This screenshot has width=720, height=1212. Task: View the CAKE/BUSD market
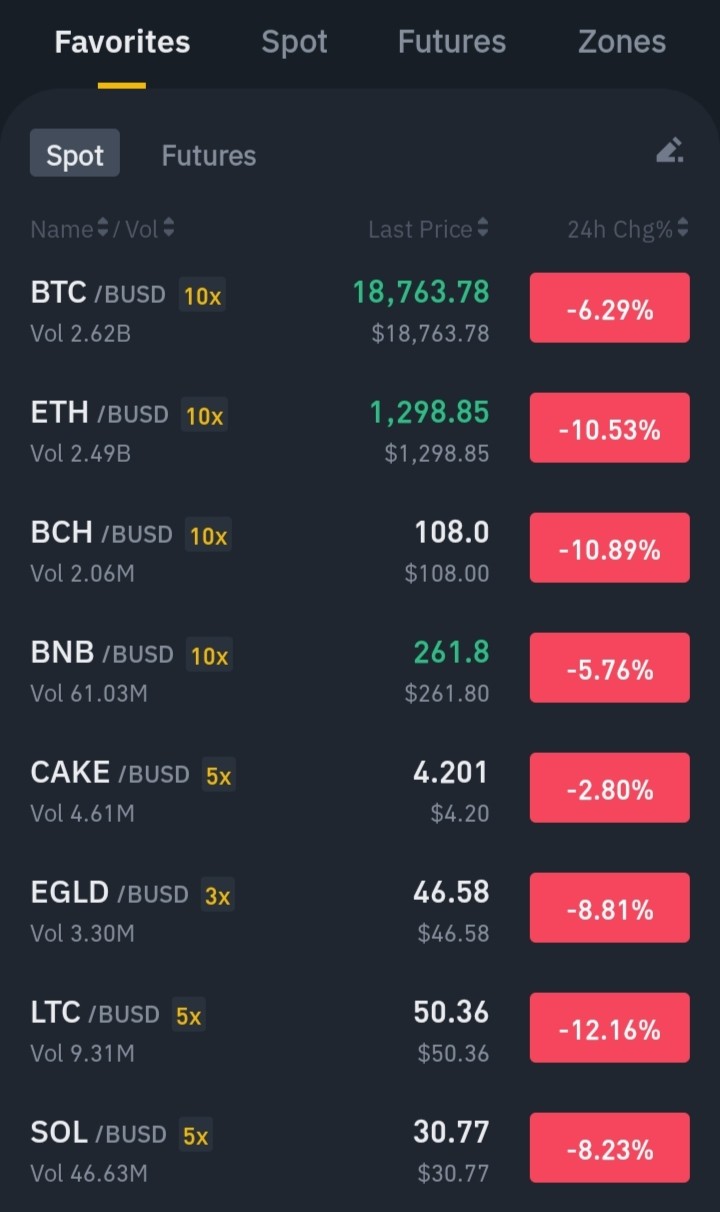pyautogui.click(x=360, y=789)
